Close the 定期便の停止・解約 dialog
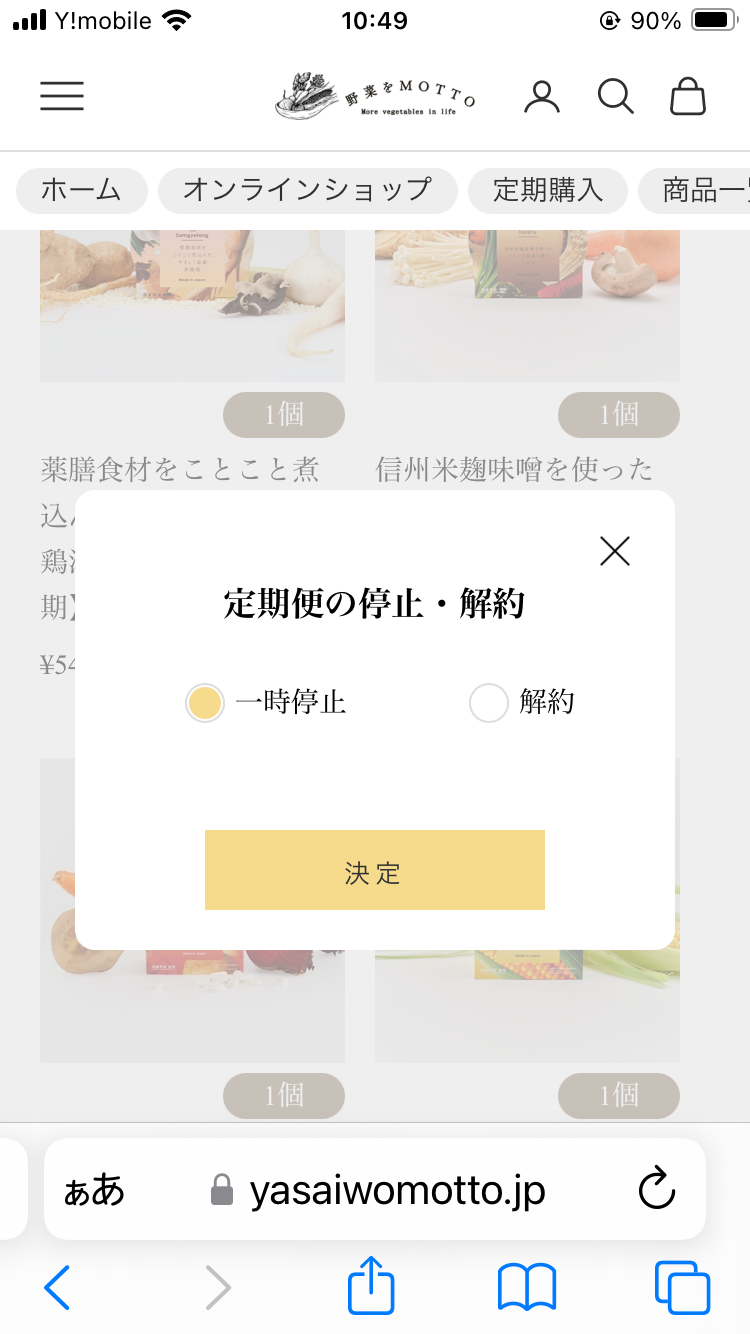The width and height of the screenshot is (750, 1334). click(614, 551)
